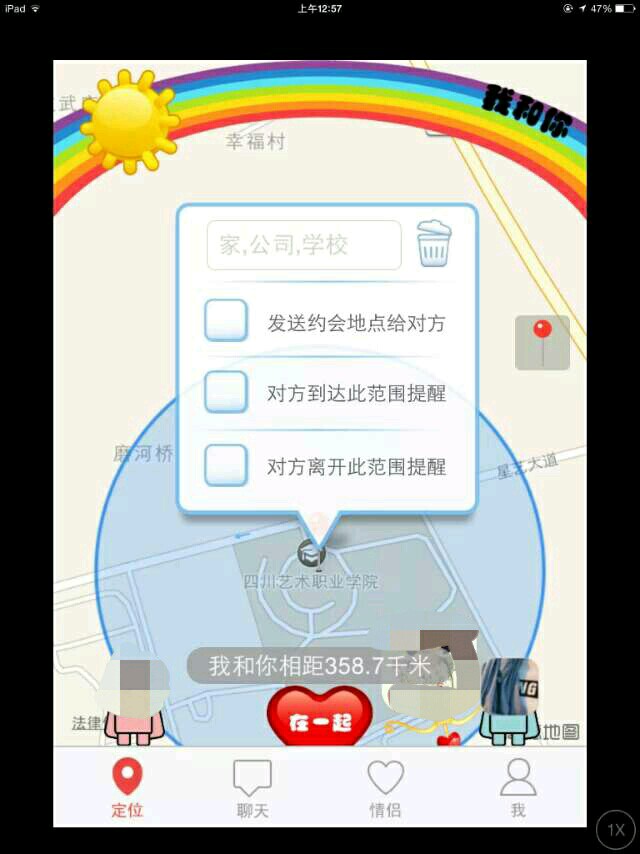
Task: Toggle the 1X scale button
Action: (x=616, y=829)
